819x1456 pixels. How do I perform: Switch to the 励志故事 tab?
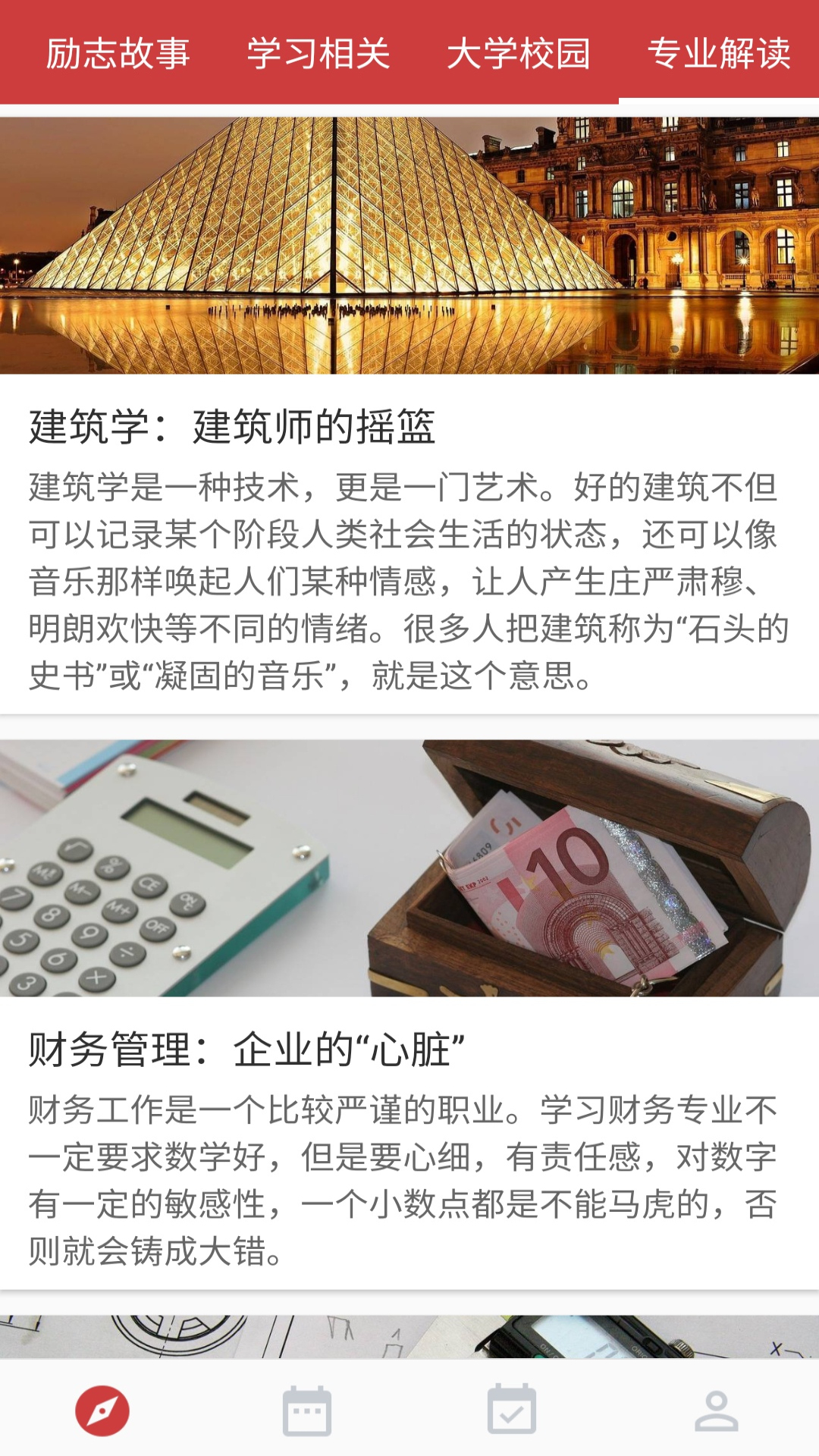(121, 53)
